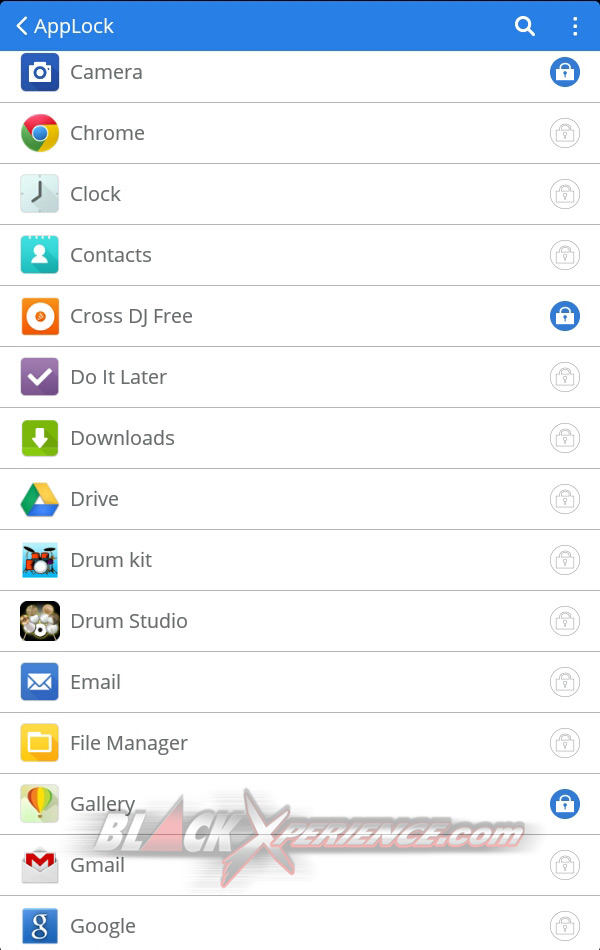Viewport: 600px width, 950px height.
Task: Disable lock on Cross DJ Free
Action: point(565,316)
